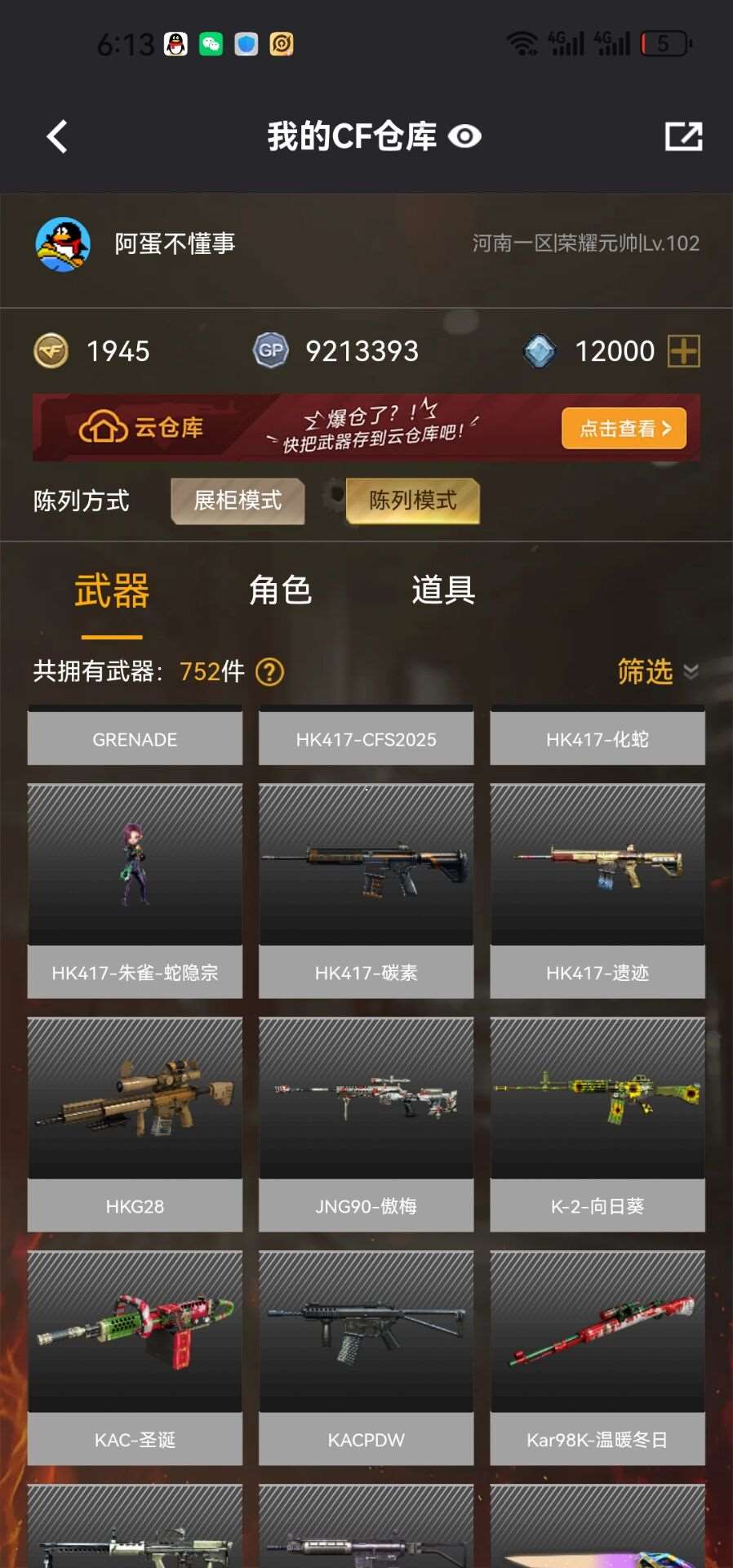The height and width of the screenshot is (1568, 733).
Task: Open Kar98K-温暖冬日 rifle card
Action: pyautogui.click(x=597, y=1357)
